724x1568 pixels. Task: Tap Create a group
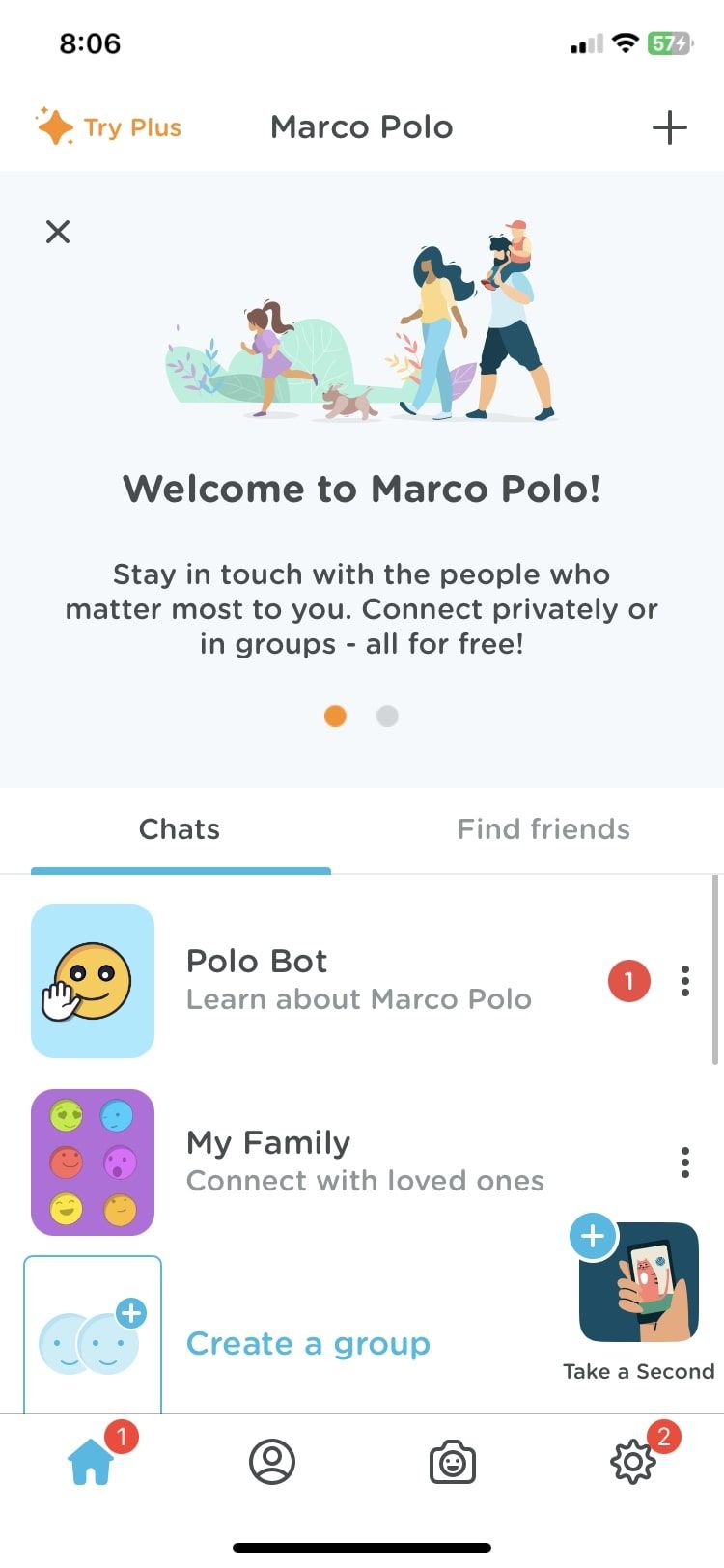point(307,1343)
